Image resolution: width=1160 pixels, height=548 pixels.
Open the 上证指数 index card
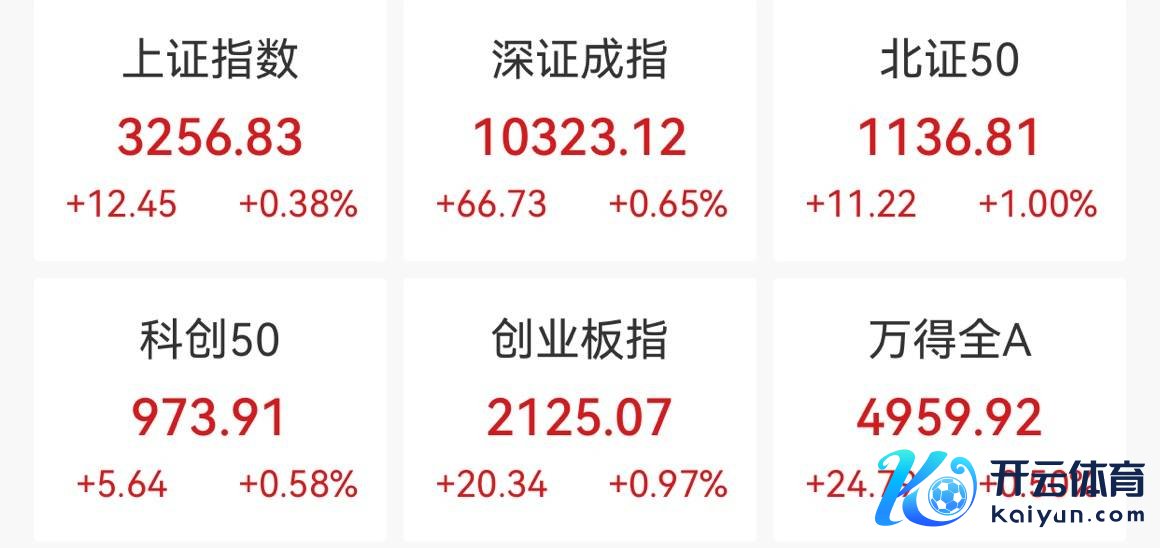point(210,135)
